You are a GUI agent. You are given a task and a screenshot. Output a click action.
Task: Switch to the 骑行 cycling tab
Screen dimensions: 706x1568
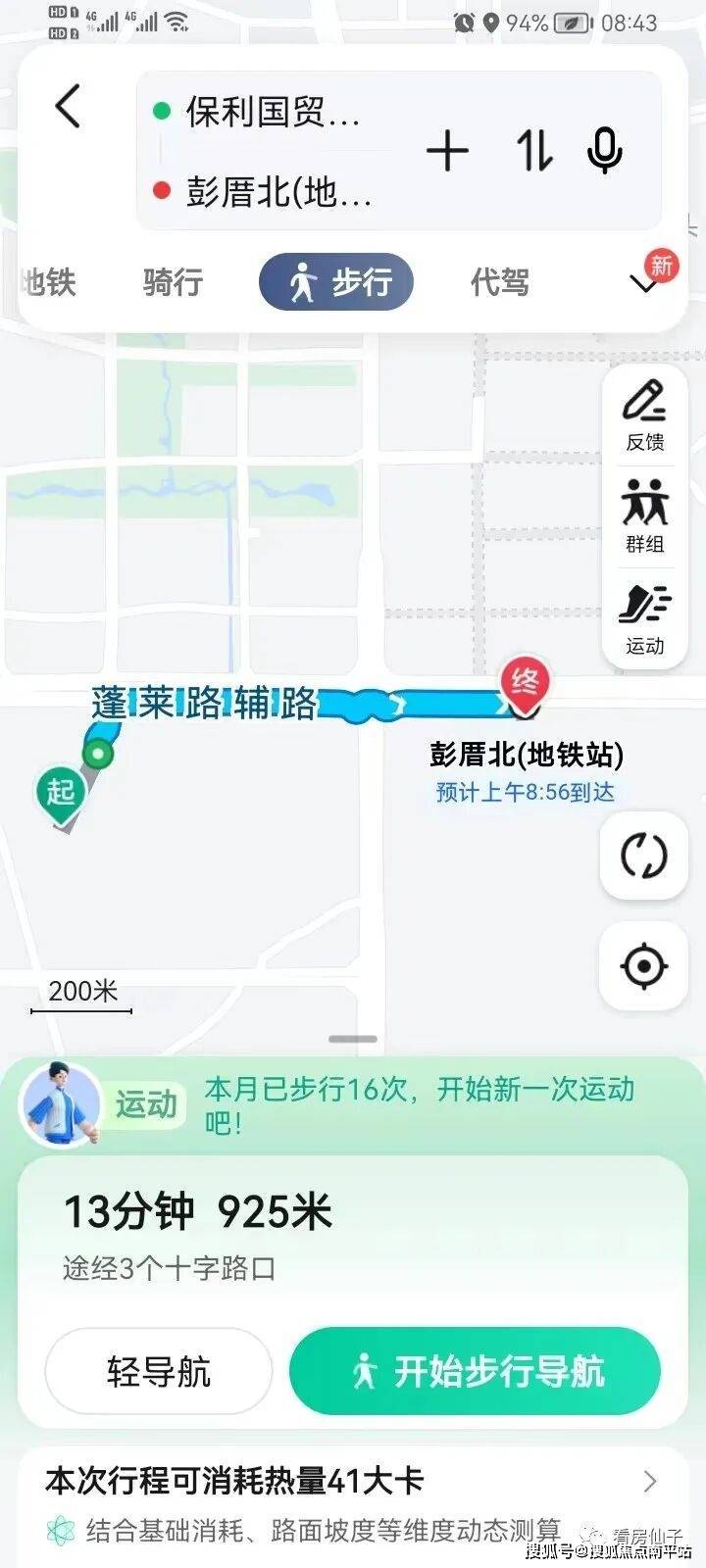pyautogui.click(x=173, y=282)
